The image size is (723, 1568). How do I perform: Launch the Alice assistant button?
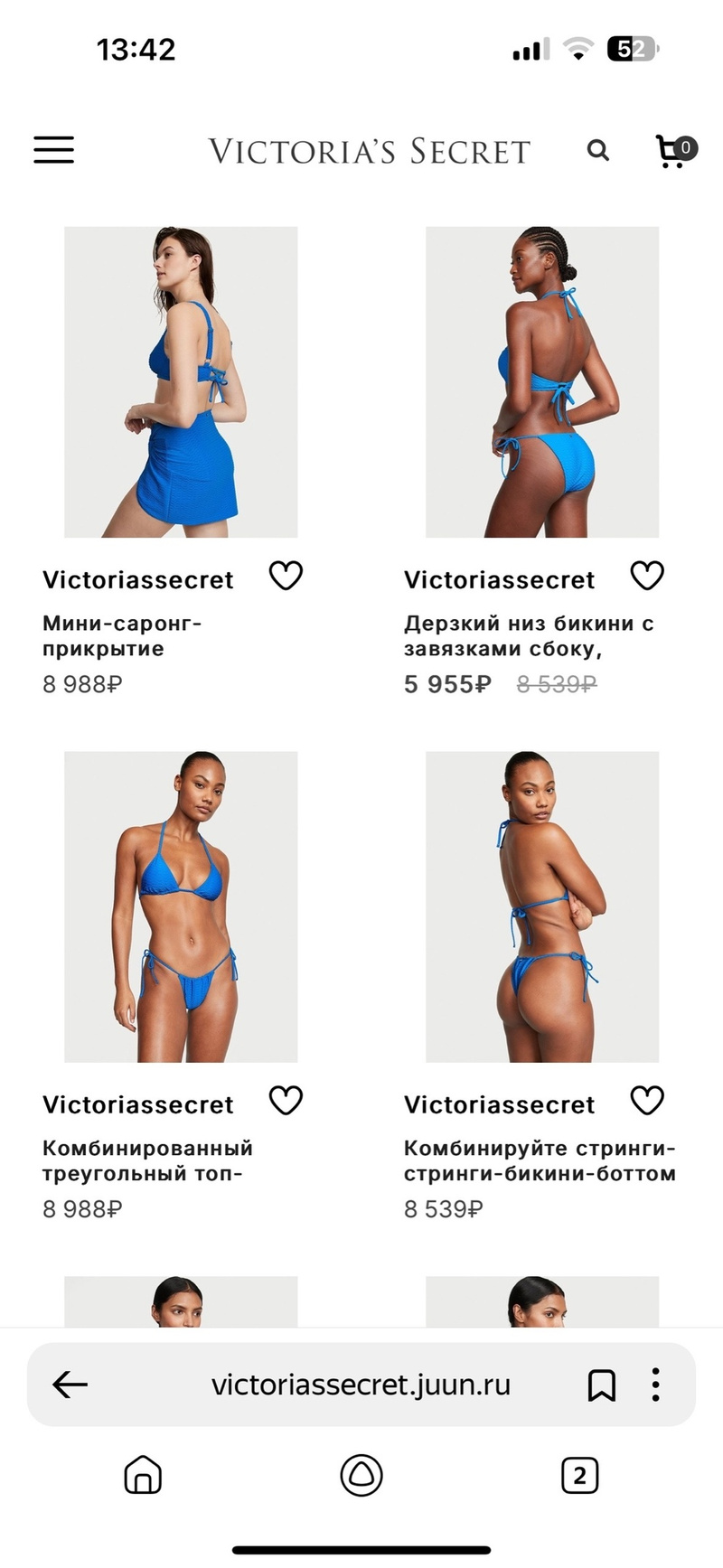[x=361, y=1476]
